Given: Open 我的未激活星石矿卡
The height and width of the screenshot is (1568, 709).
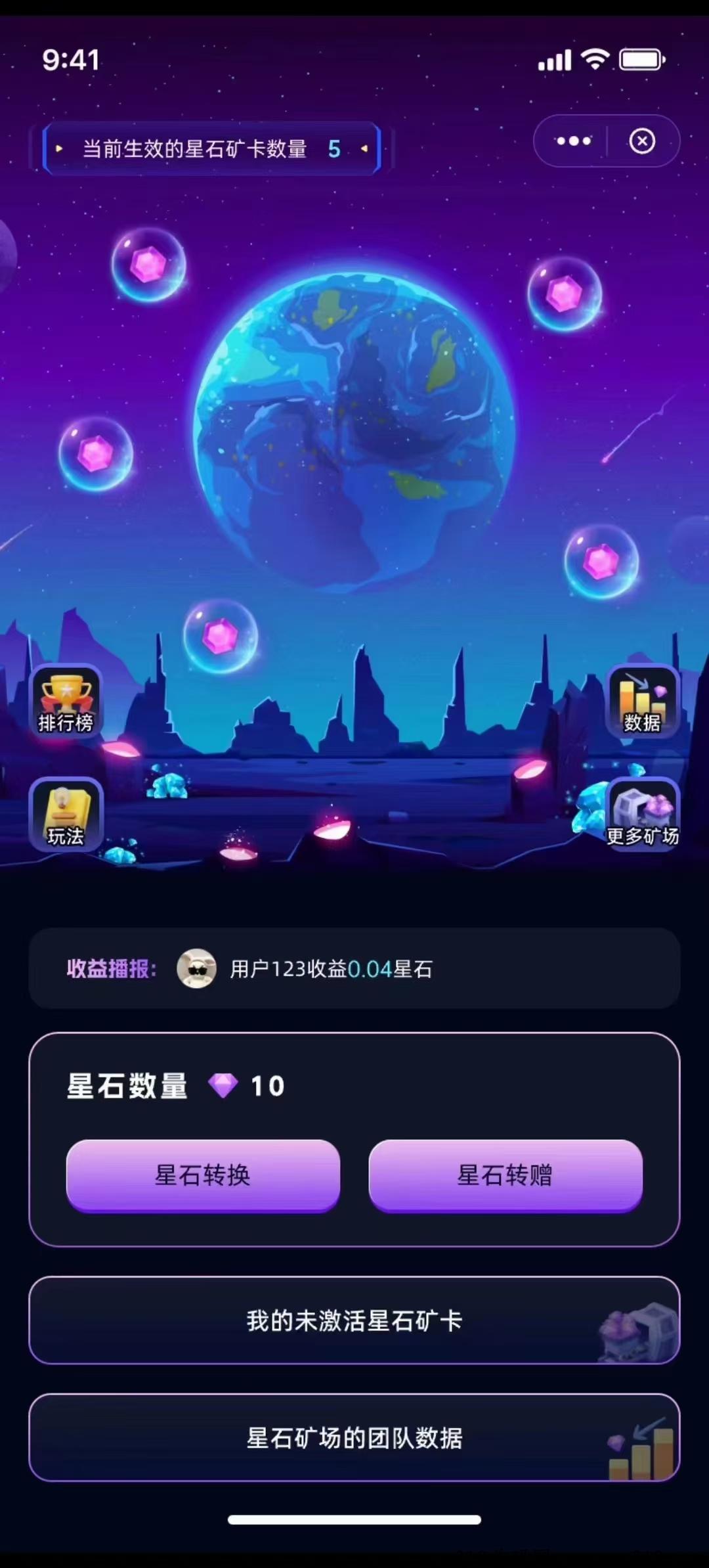Looking at the screenshot, I should click(x=354, y=1320).
